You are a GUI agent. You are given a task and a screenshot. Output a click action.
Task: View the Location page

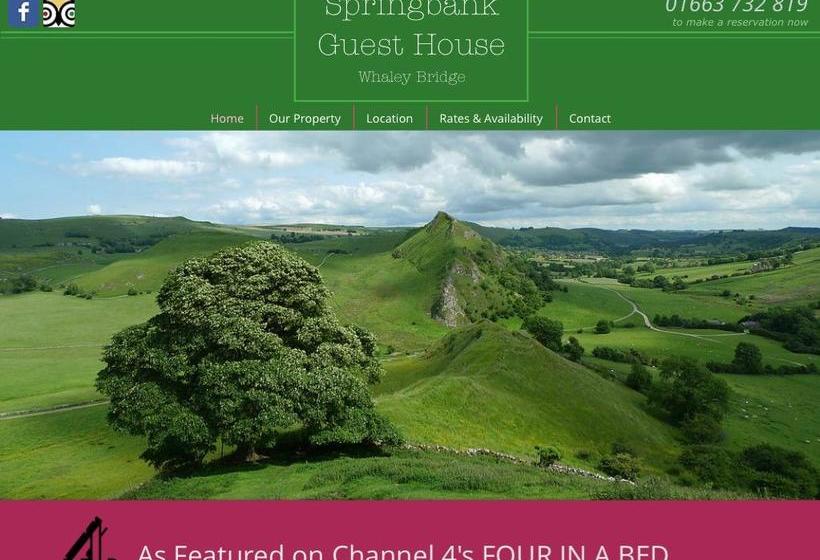[389, 118]
